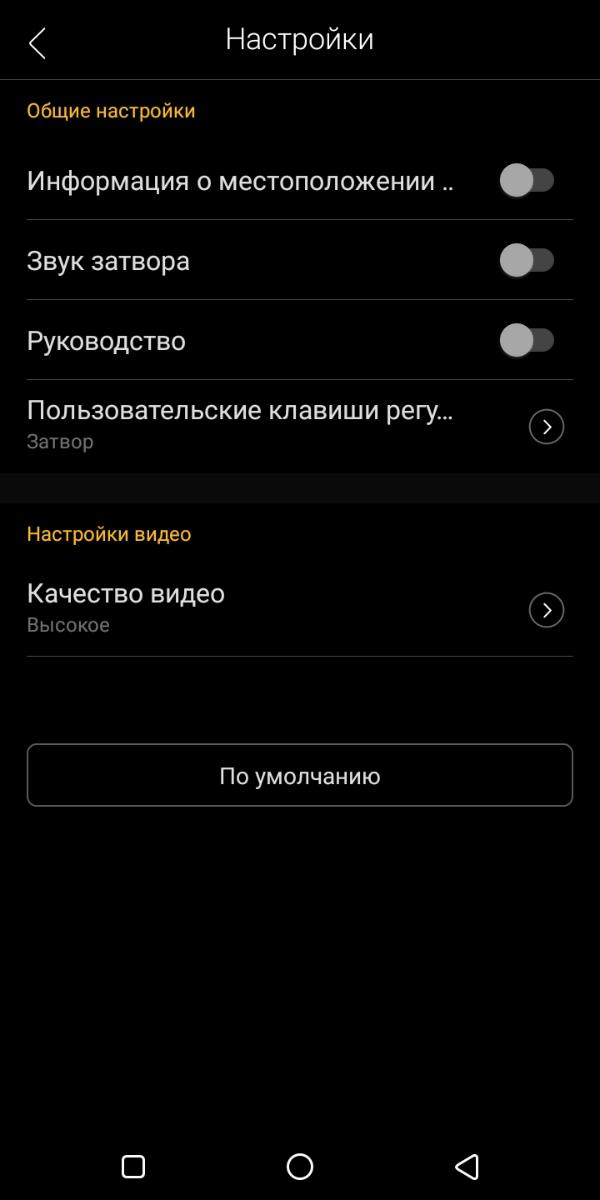Turn on Звук затвора
The image size is (600, 1200).
click(526, 261)
